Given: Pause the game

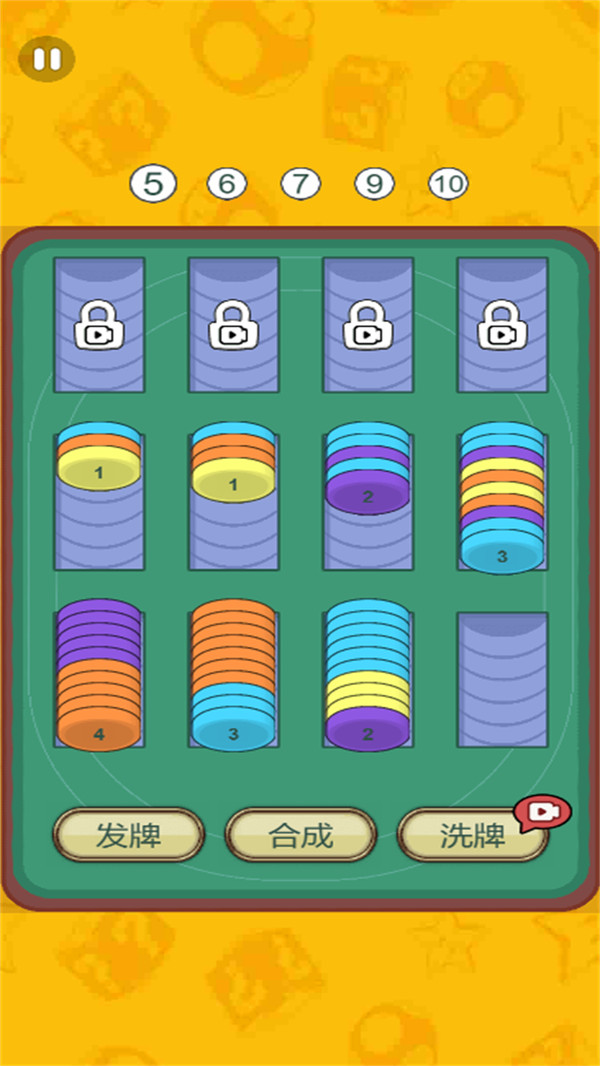Looking at the screenshot, I should (46, 59).
